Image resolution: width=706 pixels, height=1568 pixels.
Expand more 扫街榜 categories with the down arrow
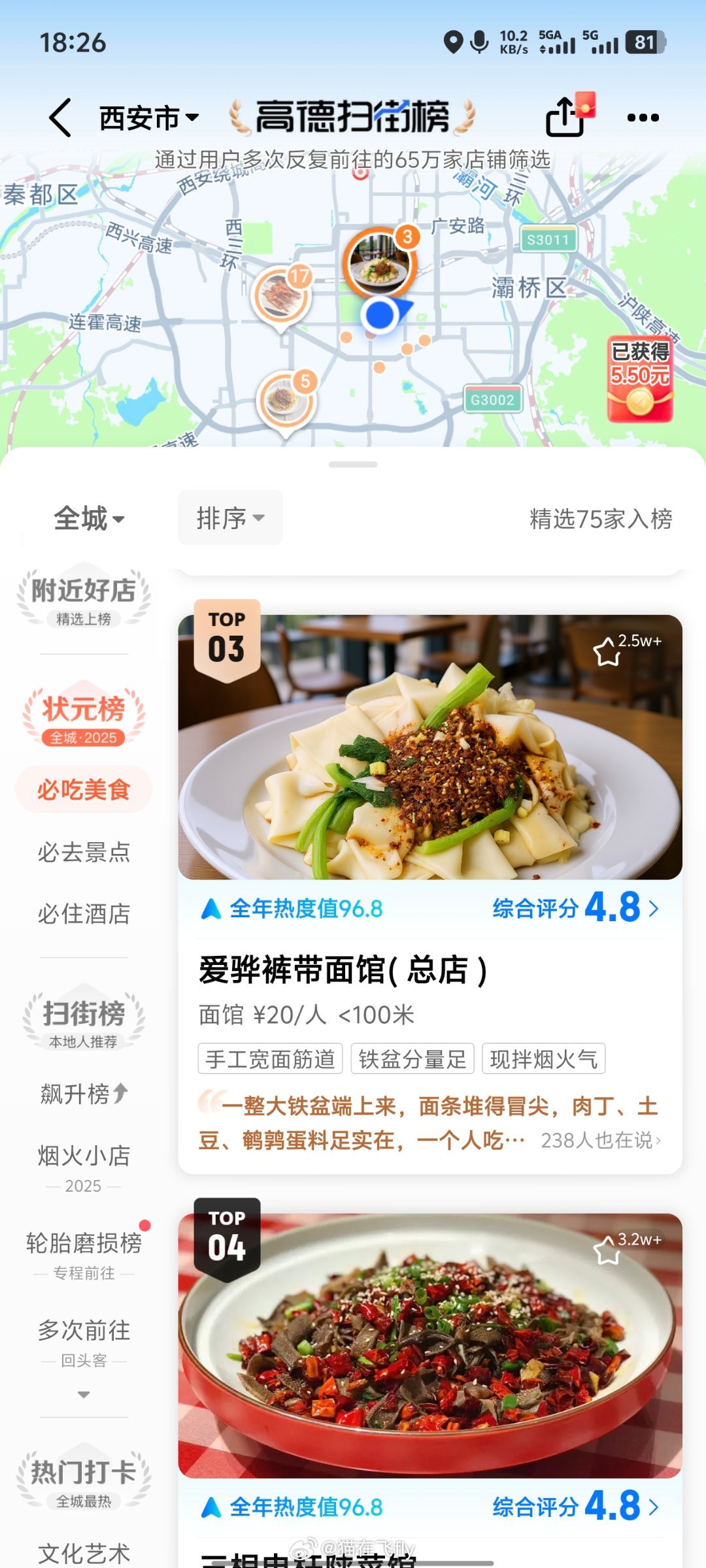(x=84, y=1394)
